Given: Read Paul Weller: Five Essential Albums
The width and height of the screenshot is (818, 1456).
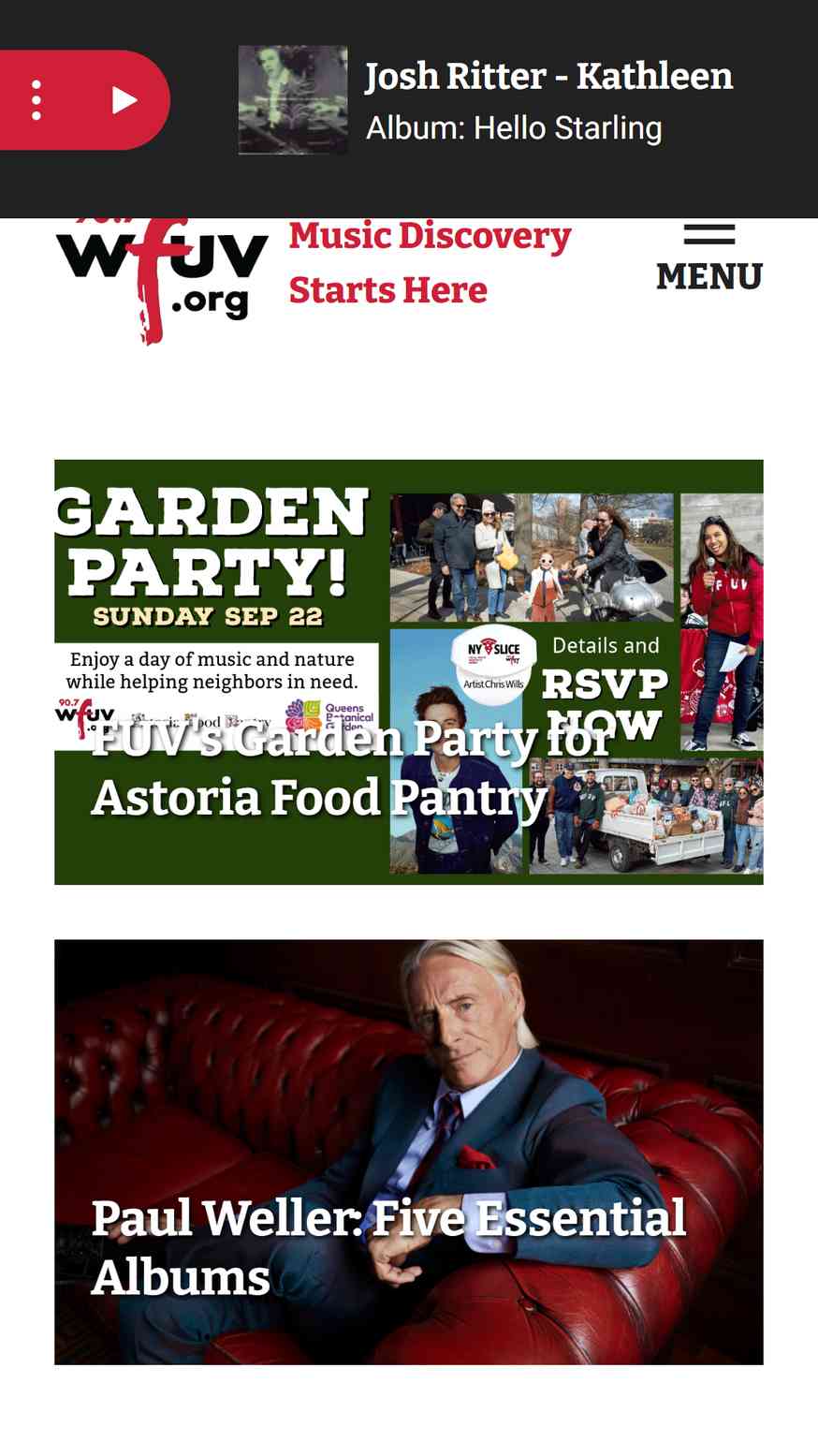Looking at the screenshot, I should [388, 1246].
